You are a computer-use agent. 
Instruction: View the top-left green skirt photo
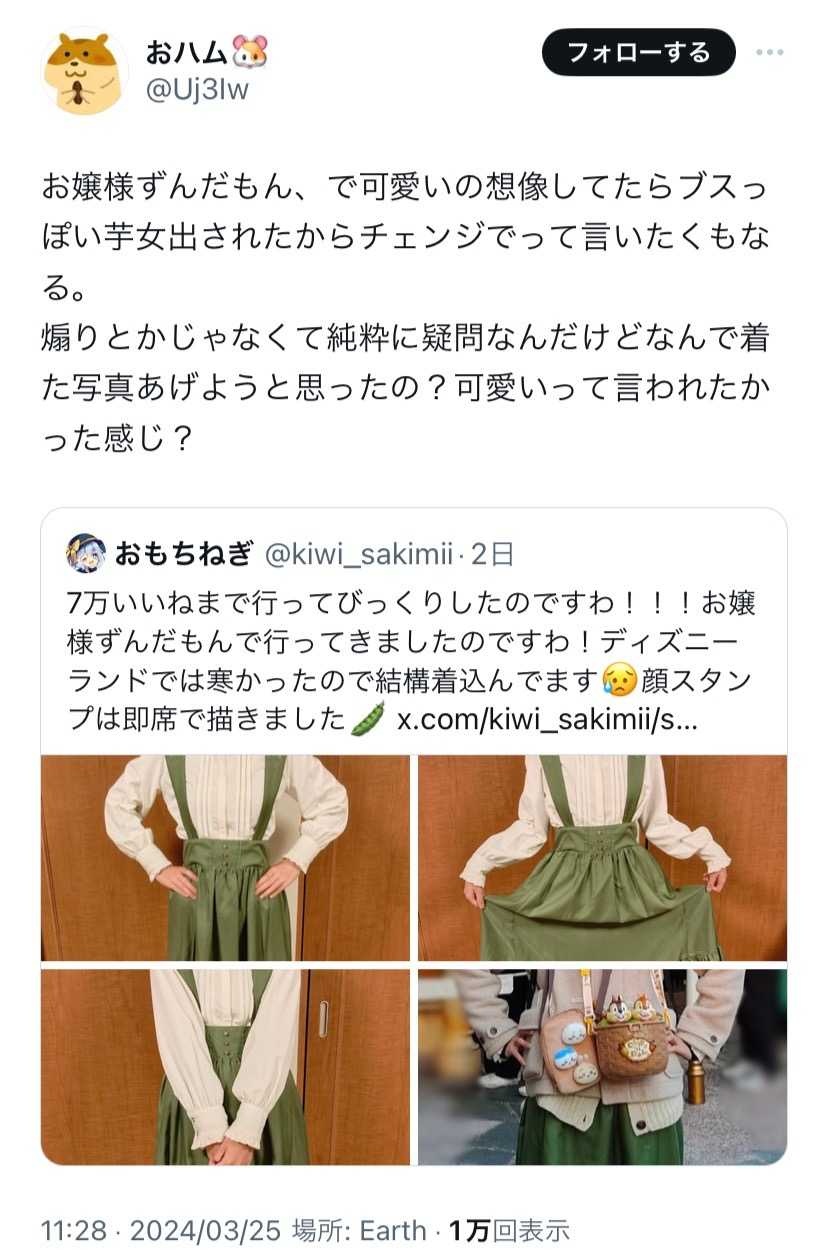tap(225, 857)
